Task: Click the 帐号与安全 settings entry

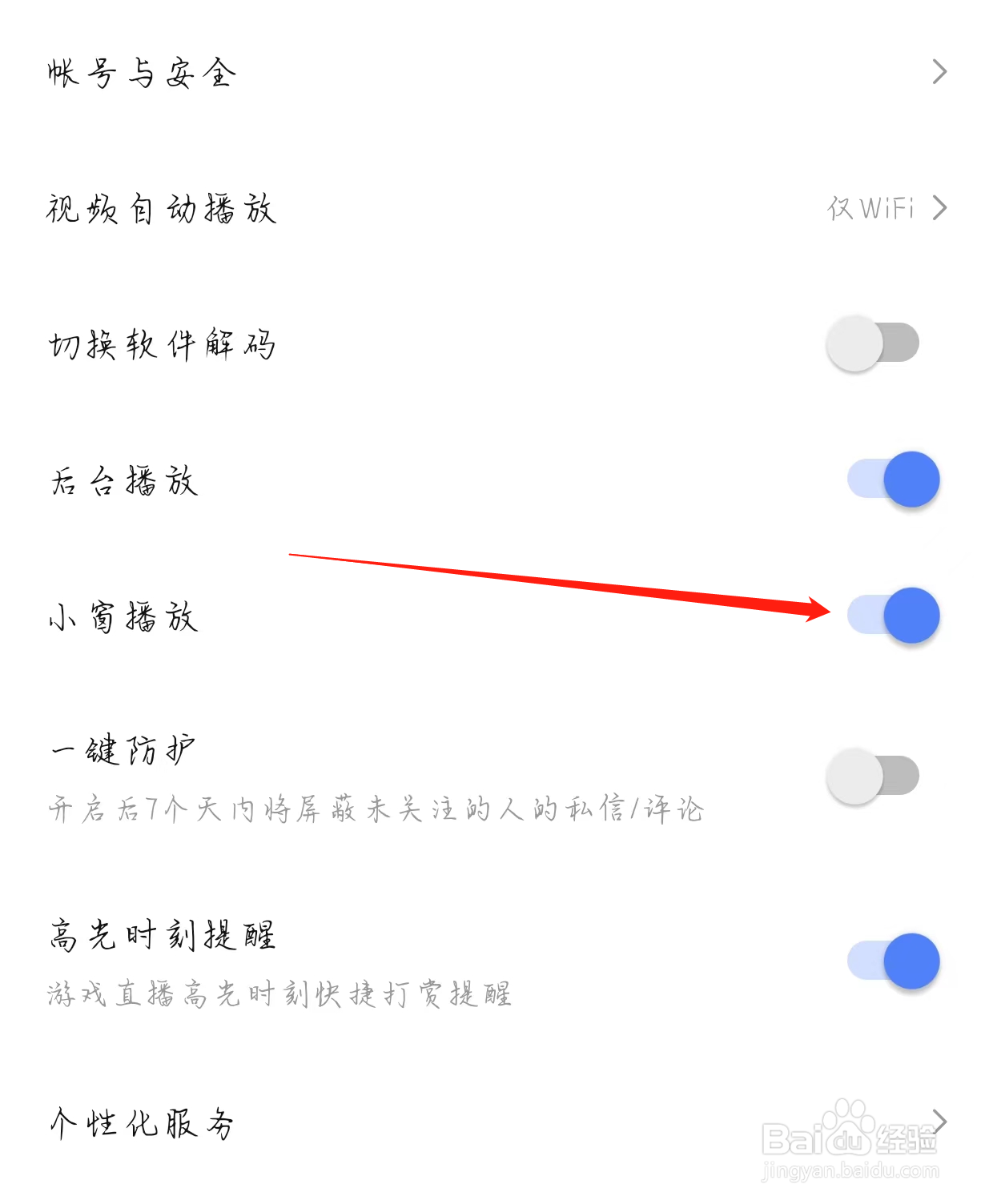Action: tap(143, 72)
